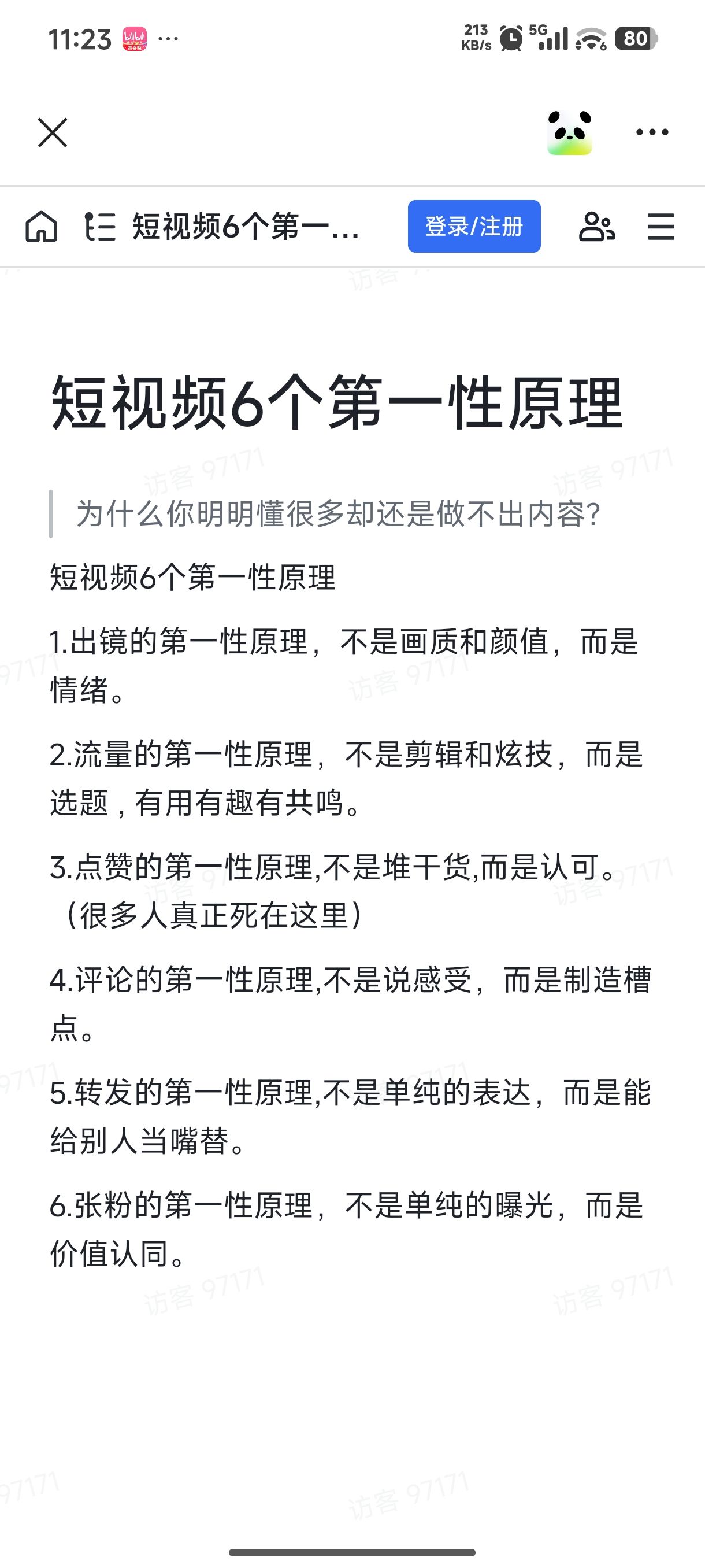Tap the 登录/注册 button
This screenshot has height=1568, width=705.
474,227
